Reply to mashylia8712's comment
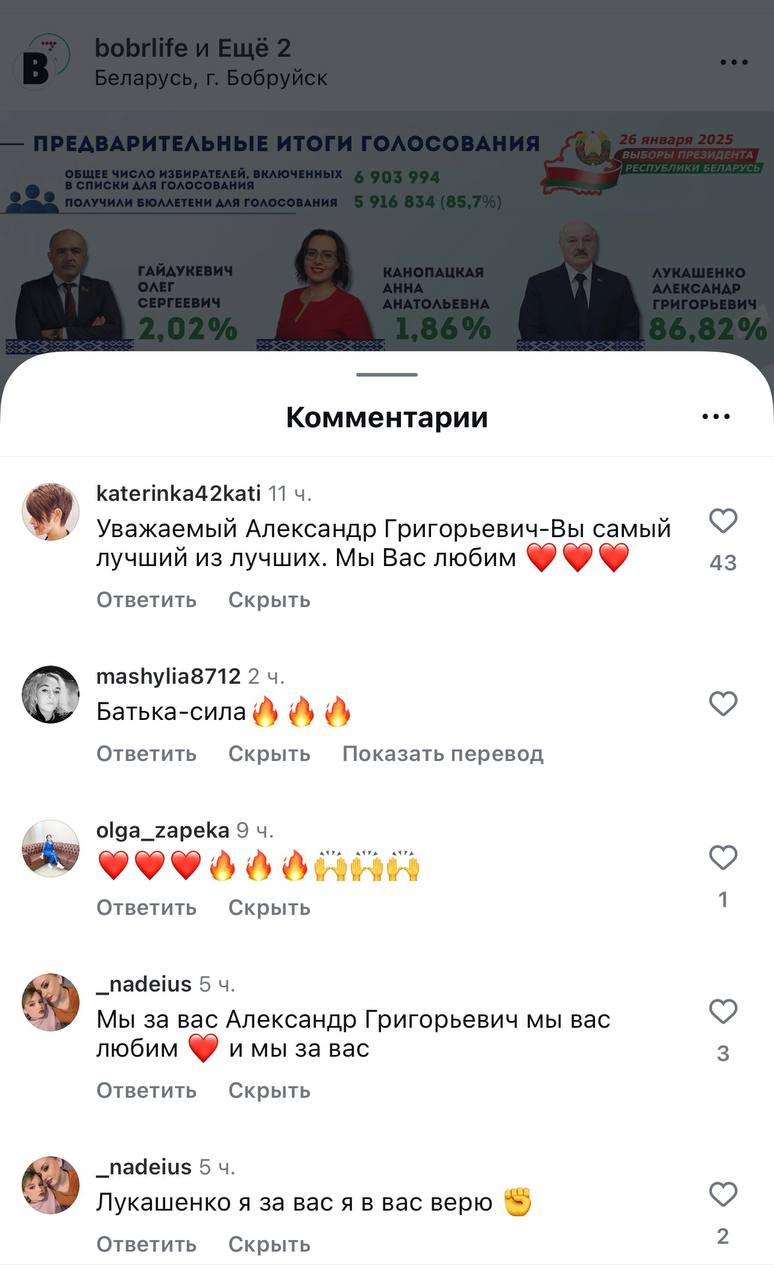Image resolution: width=774 pixels, height=1280 pixels. point(146,754)
